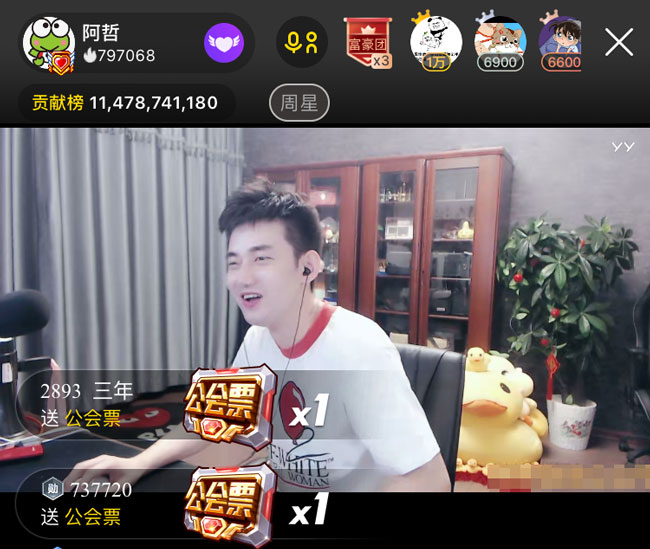Screen dimensions: 650x549
Task: Open the yellow mic guests icon
Action: 301,43
